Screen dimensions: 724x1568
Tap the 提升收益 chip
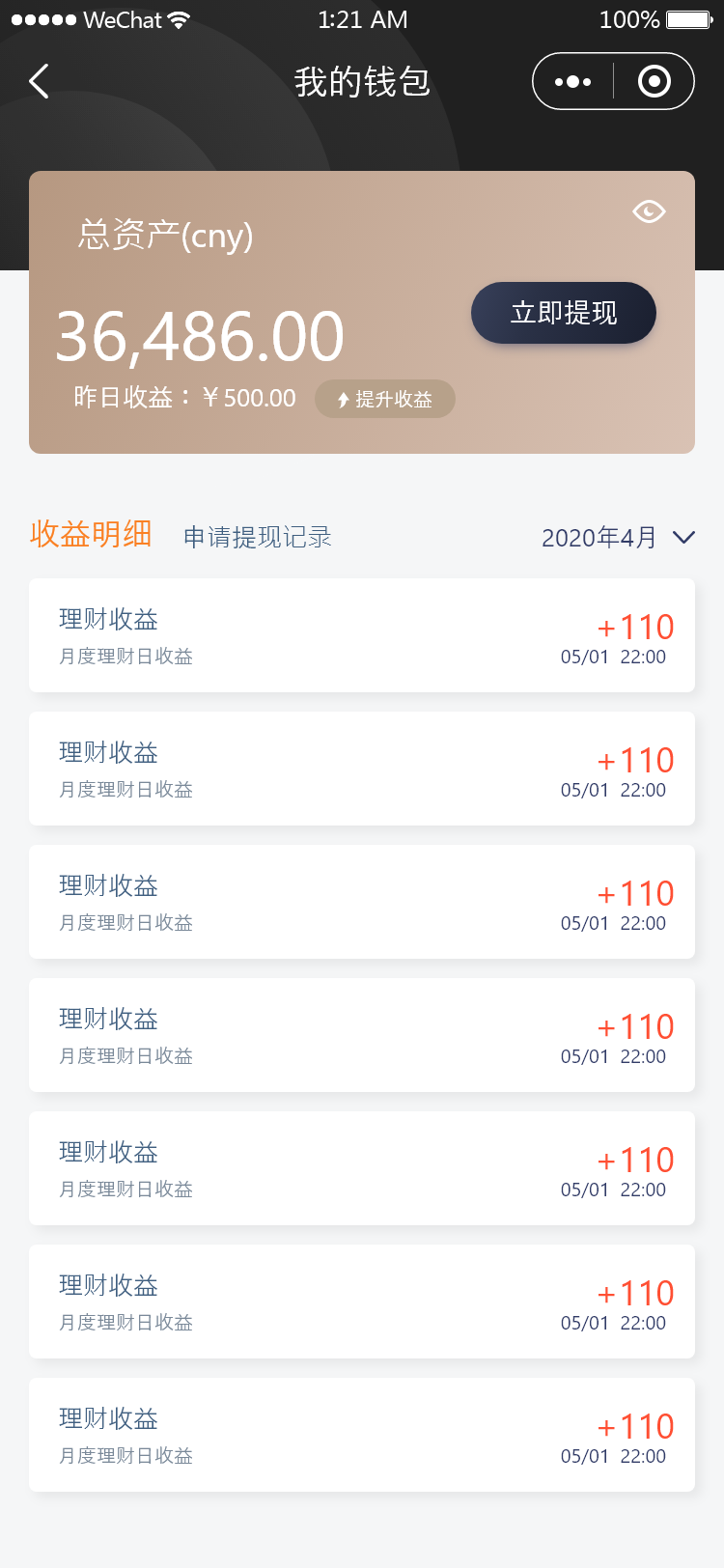[385, 399]
